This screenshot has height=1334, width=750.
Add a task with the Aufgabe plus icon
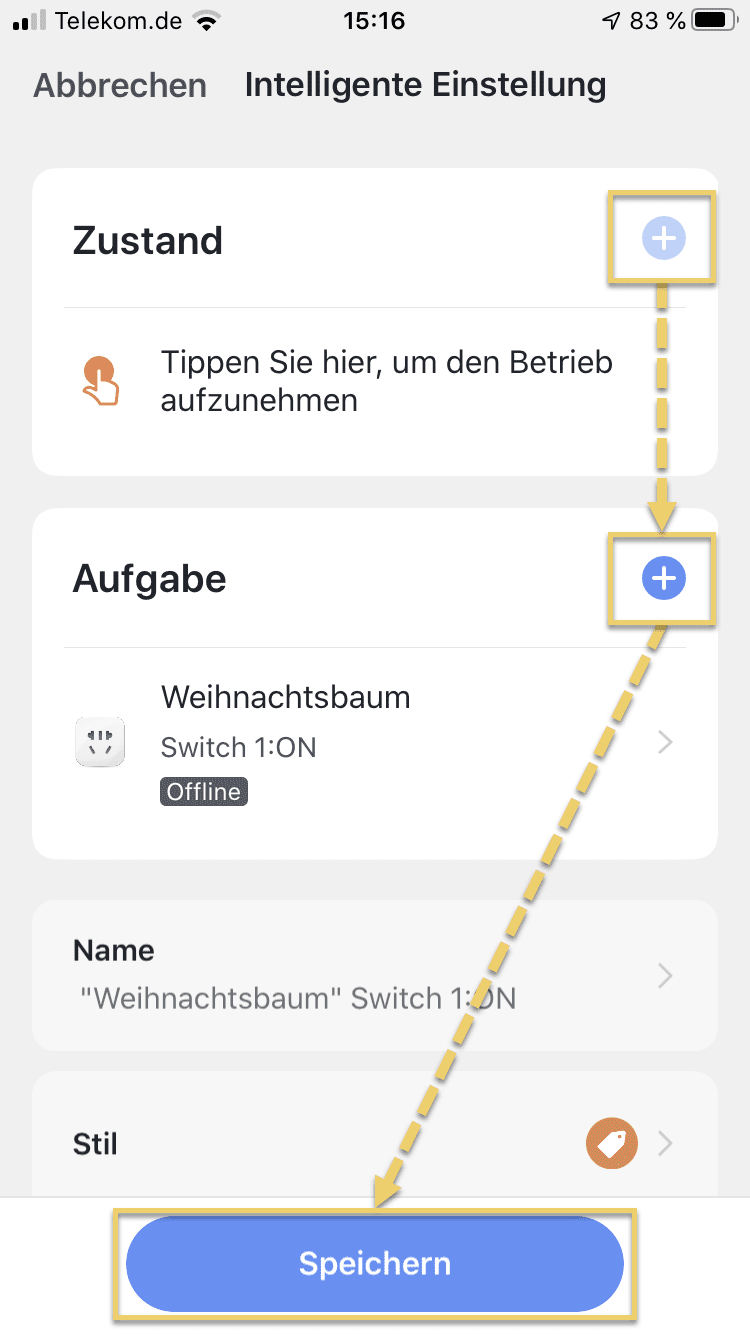pyautogui.click(x=664, y=578)
